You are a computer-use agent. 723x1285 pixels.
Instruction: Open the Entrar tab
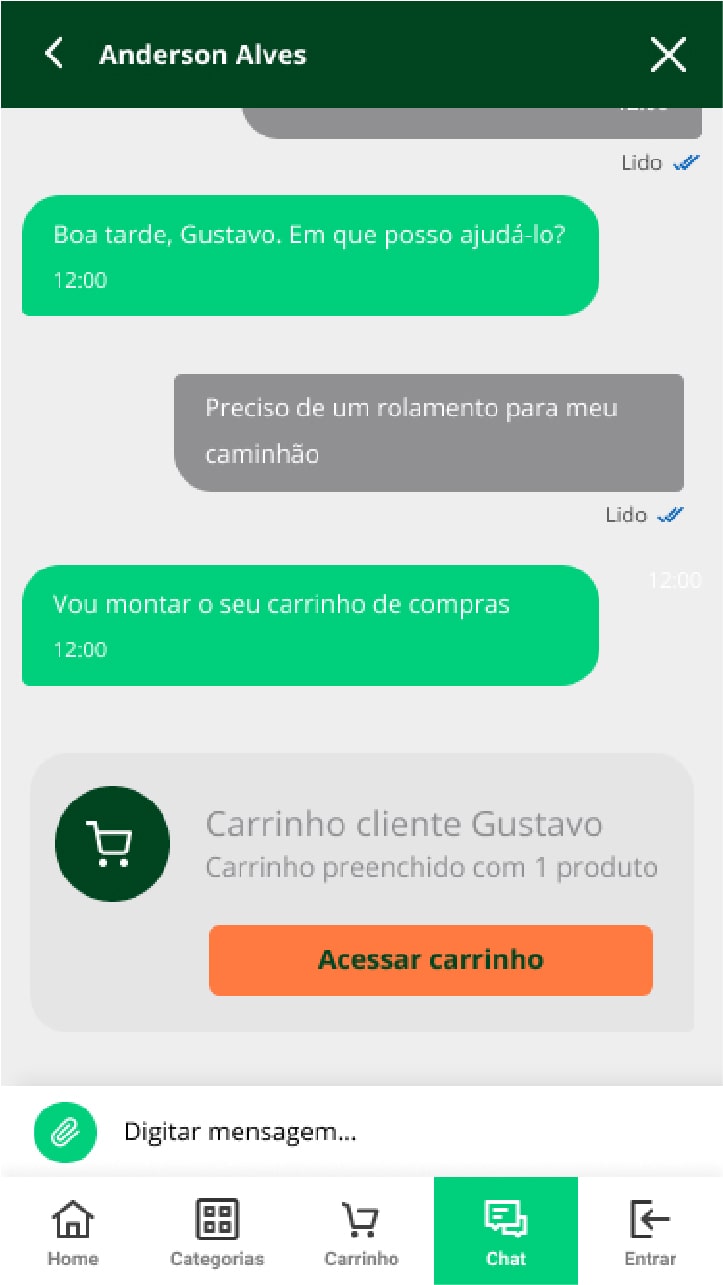point(650,1232)
